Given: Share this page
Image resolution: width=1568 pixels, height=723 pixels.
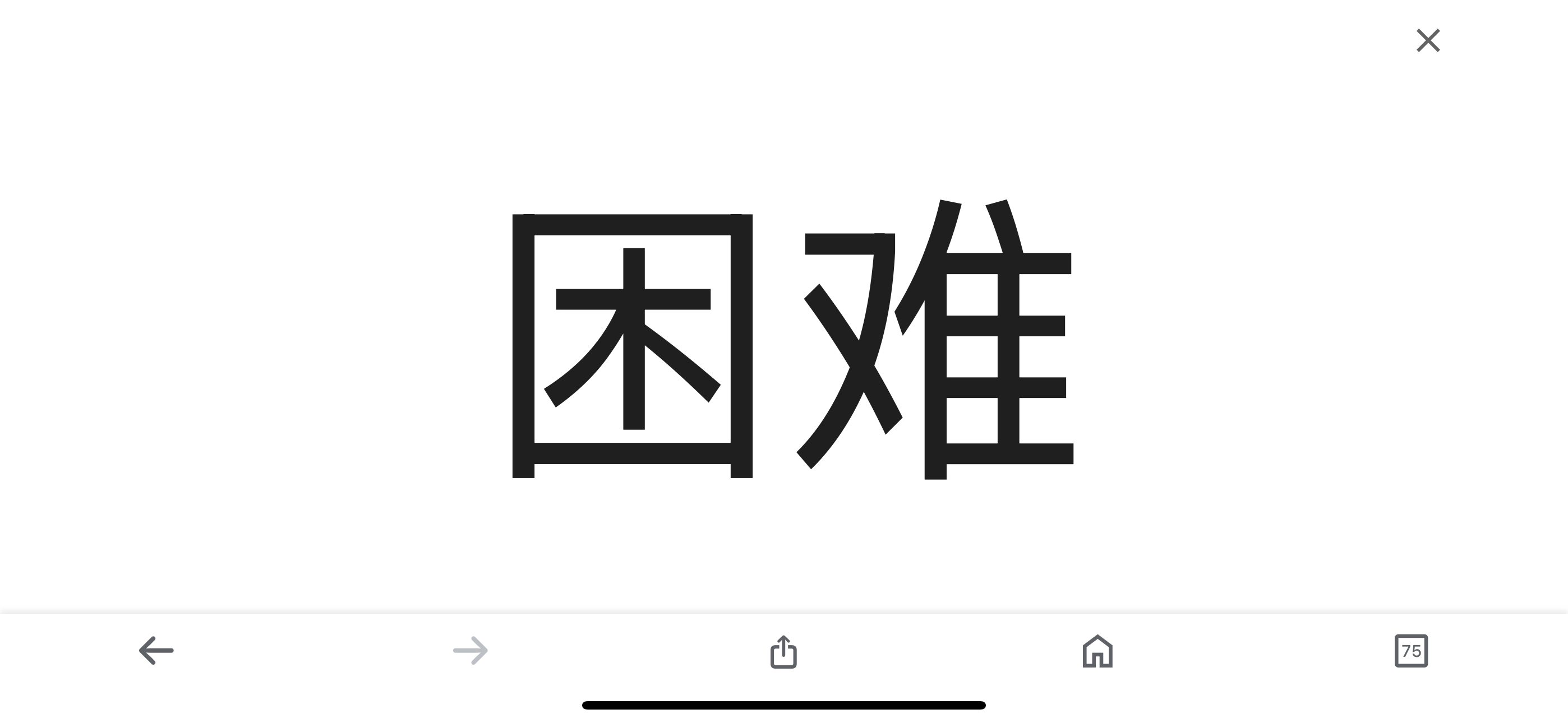Looking at the screenshot, I should tap(783, 652).
